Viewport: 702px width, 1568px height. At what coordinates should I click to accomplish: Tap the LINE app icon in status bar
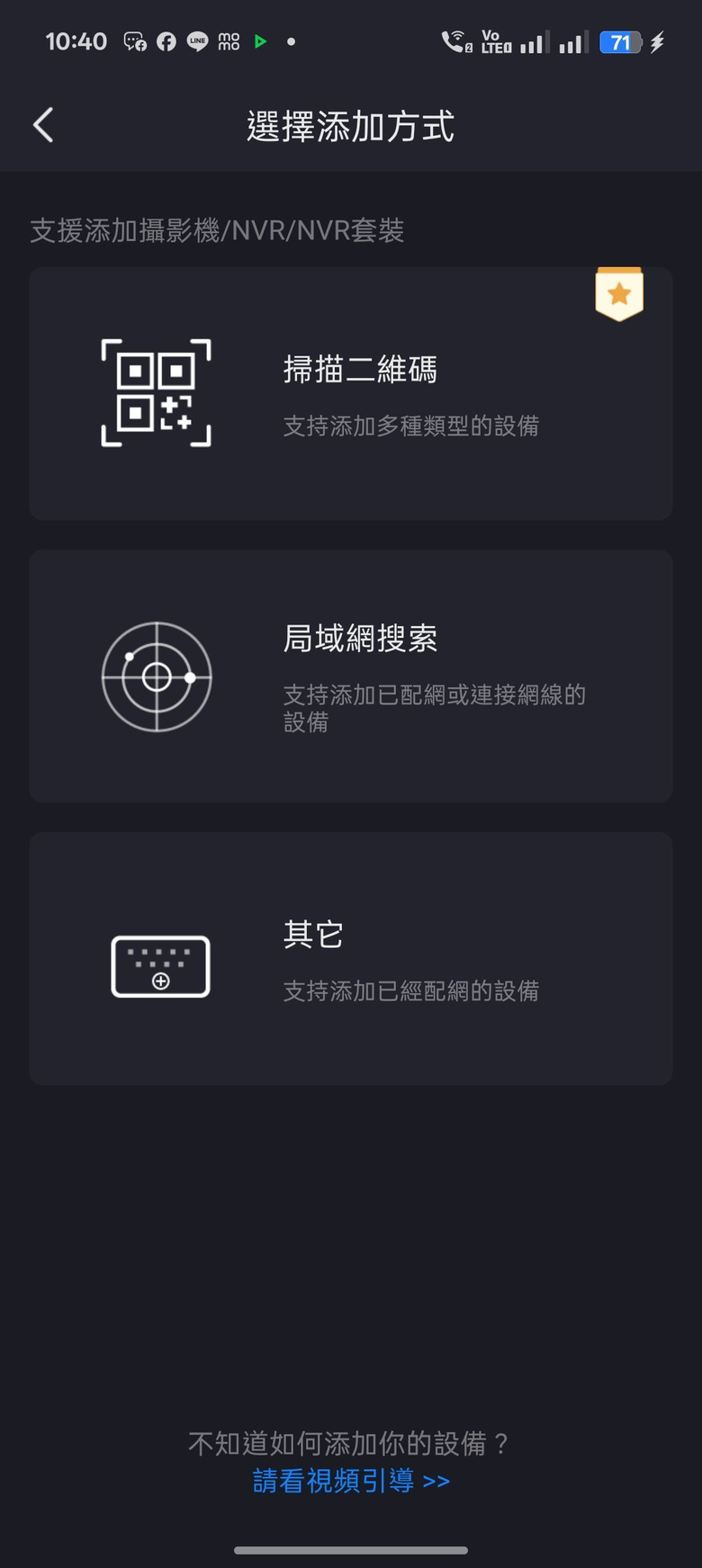click(195, 40)
